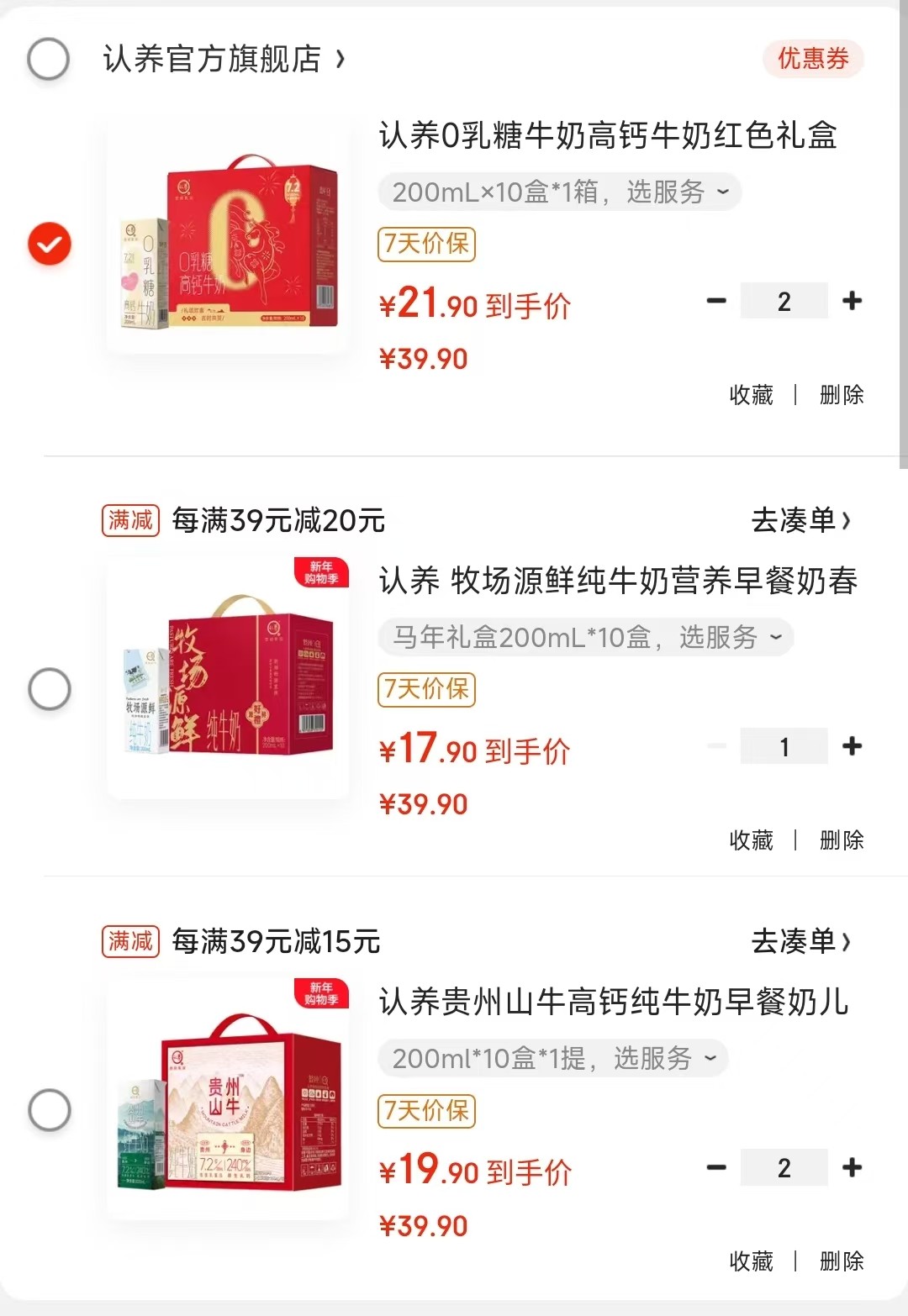This screenshot has height=1316, width=908.
Task: Tap 去凑单 for the 每满39元减15元 offer
Action: [800, 941]
